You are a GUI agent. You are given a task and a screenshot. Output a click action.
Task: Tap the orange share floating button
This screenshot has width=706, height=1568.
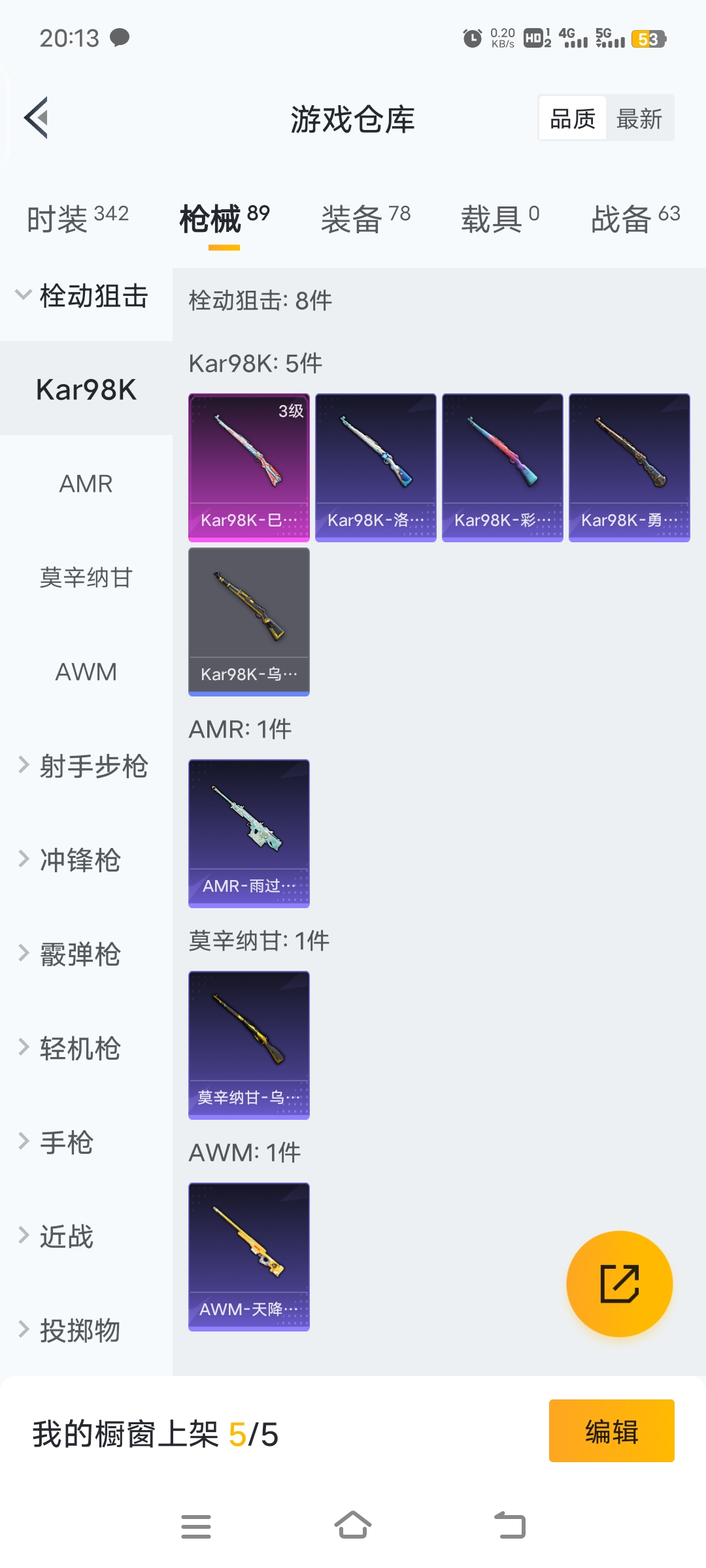click(619, 1284)
